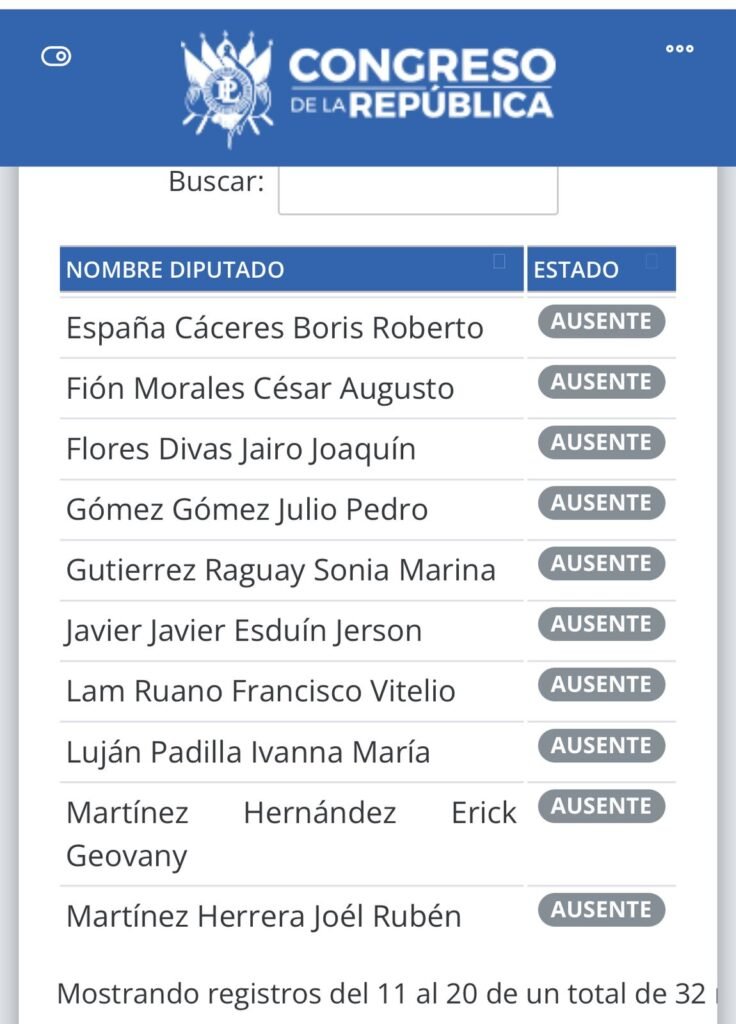Viewport: 736px width, 1024px height.
Task: Sort table by Estado column
Action: 600,269
